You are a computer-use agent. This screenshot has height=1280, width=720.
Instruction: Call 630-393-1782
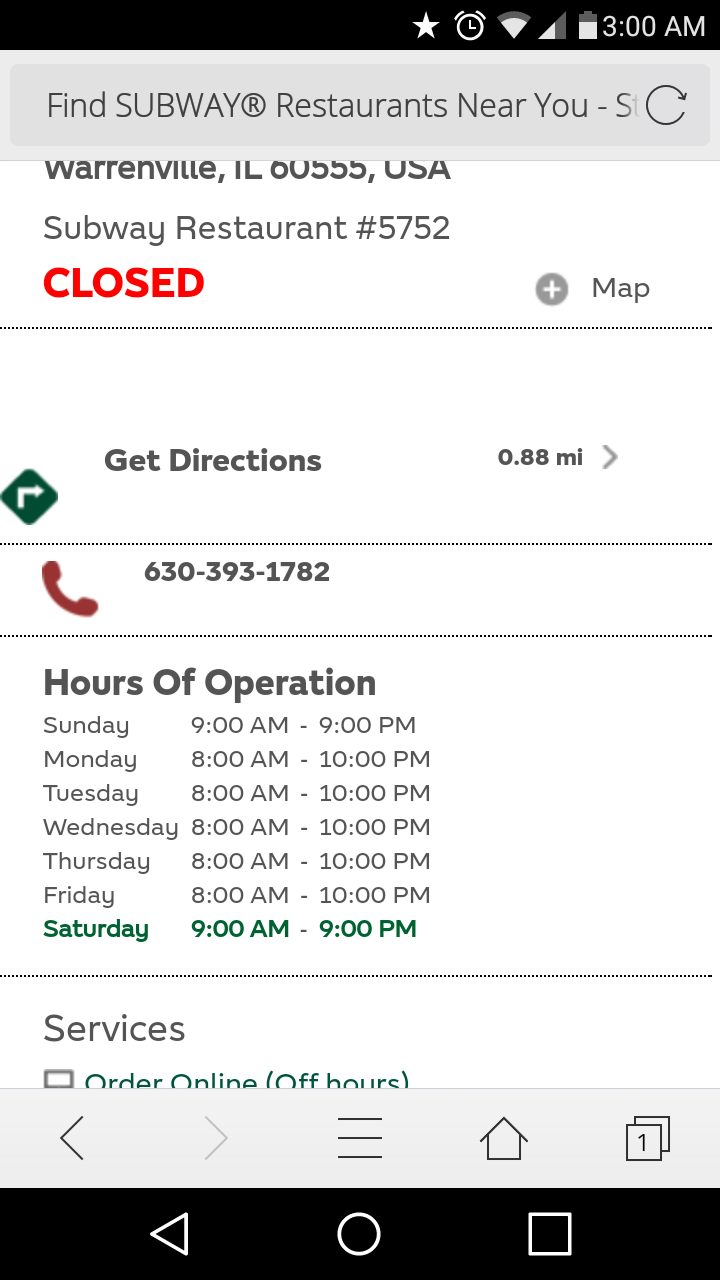236,572
